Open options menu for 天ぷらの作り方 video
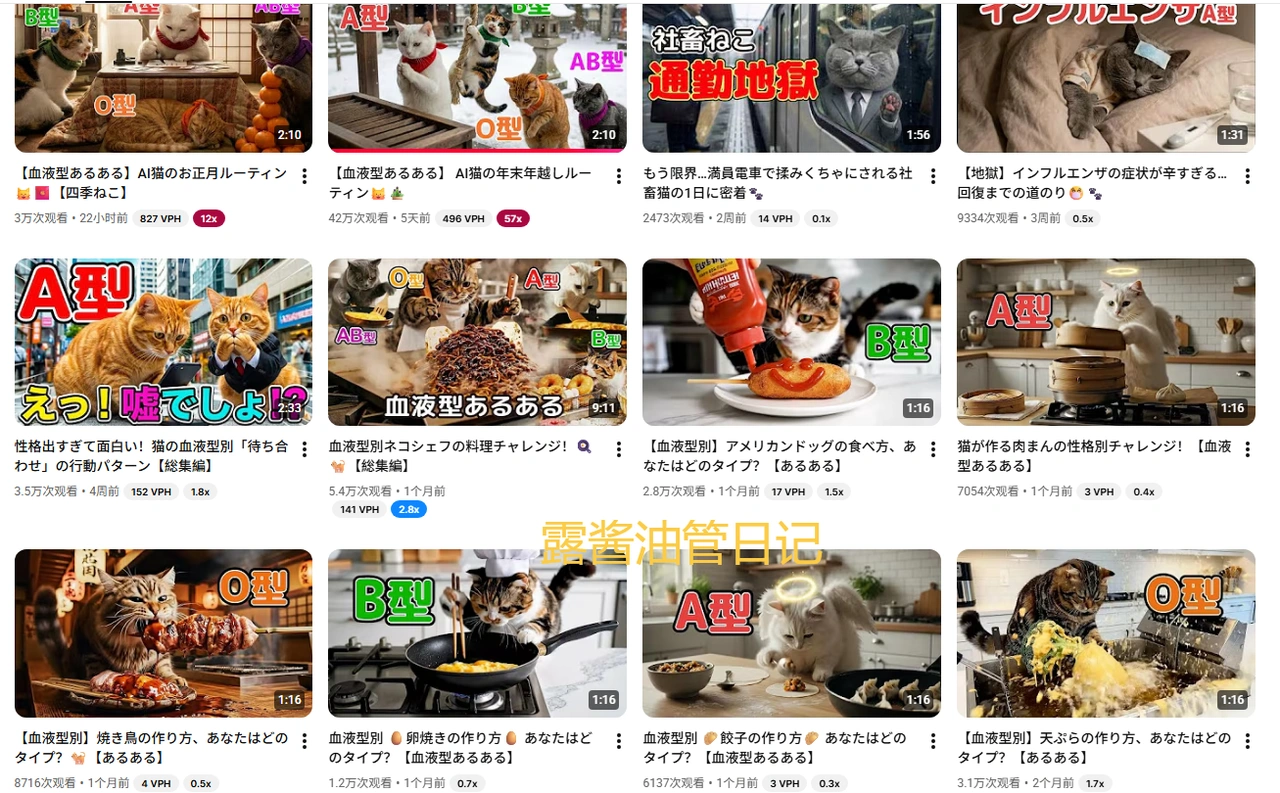The height and width of the screenshot is (793, 1280). [1247, 741]
